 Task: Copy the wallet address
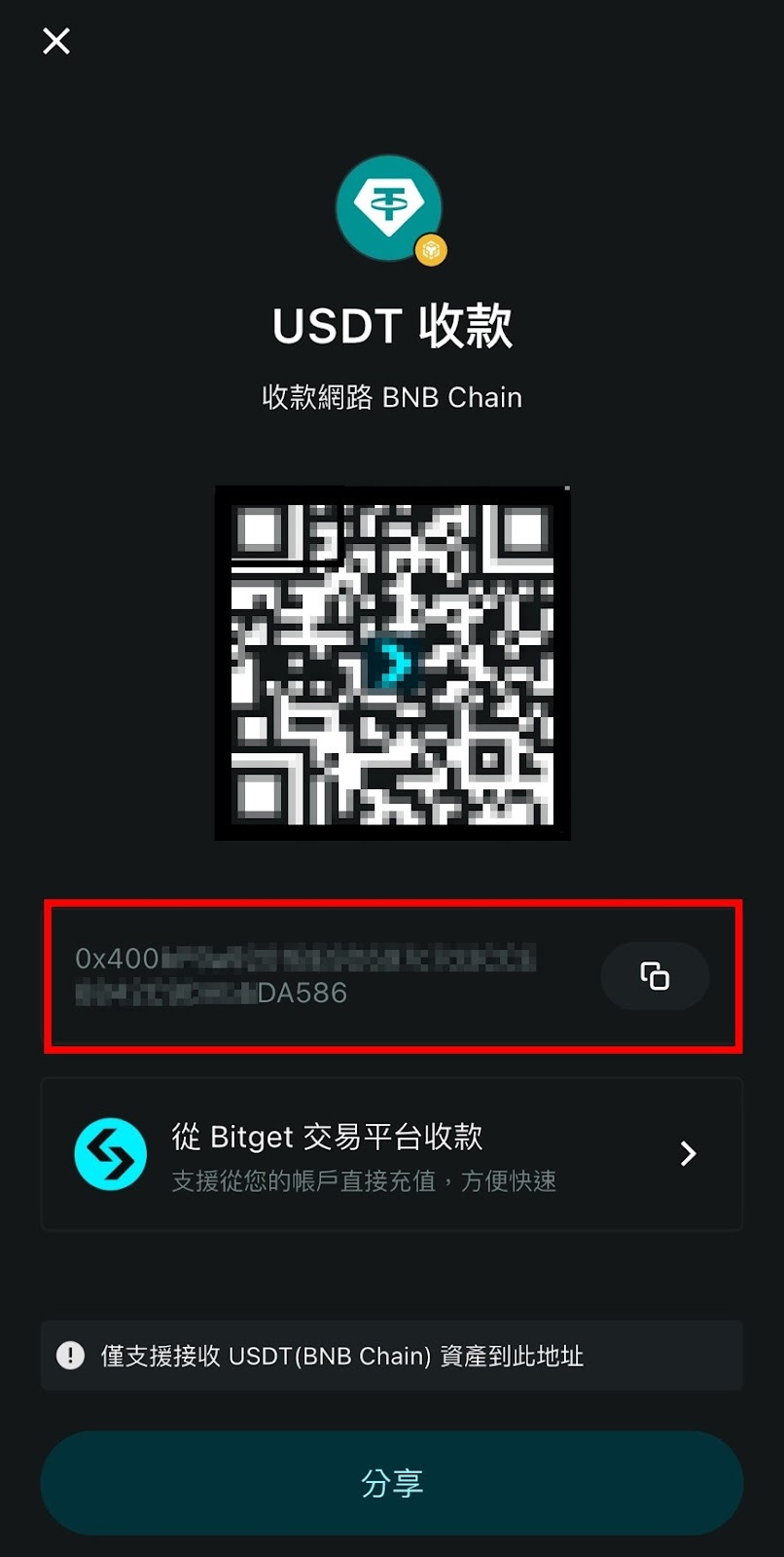pos(655,975)
